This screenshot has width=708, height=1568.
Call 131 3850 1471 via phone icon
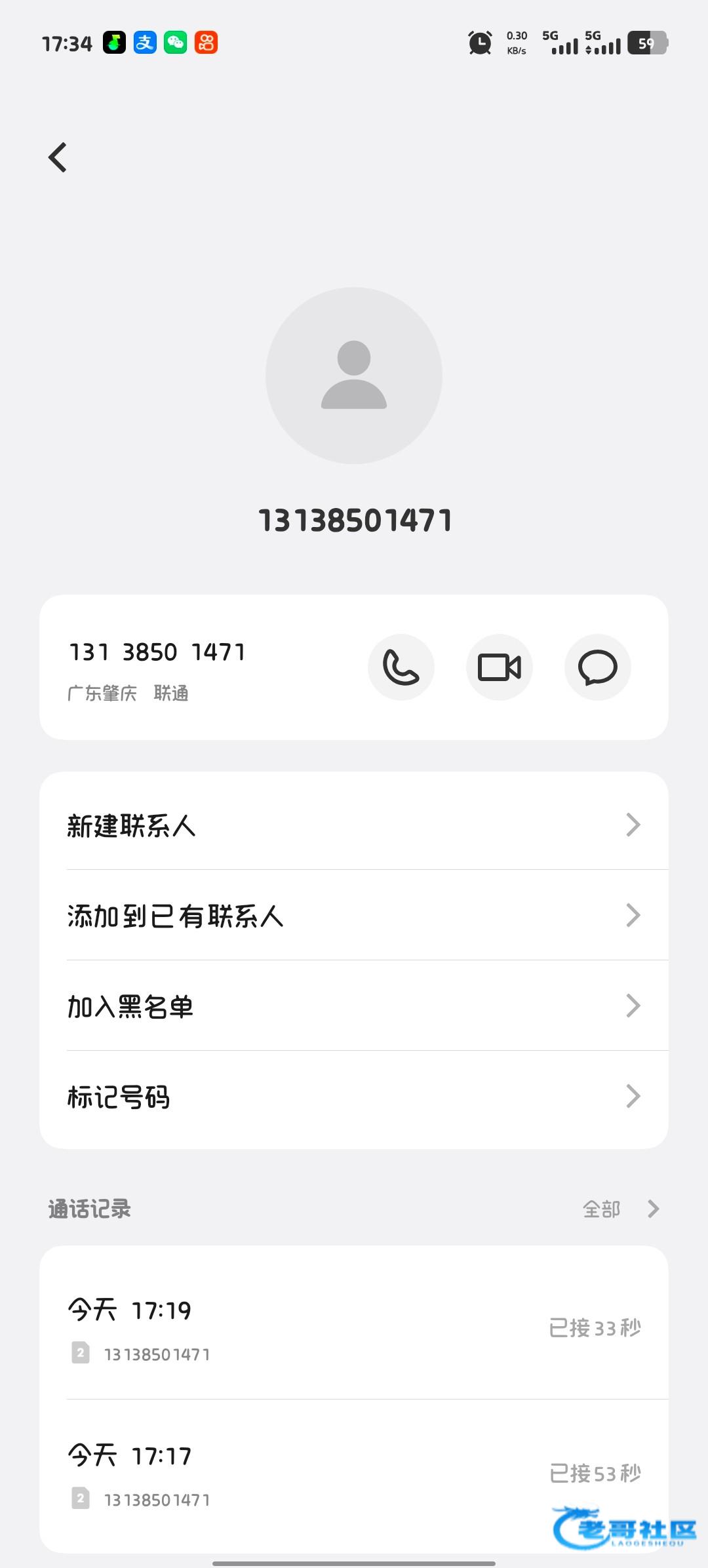click(x=401, y=667)
